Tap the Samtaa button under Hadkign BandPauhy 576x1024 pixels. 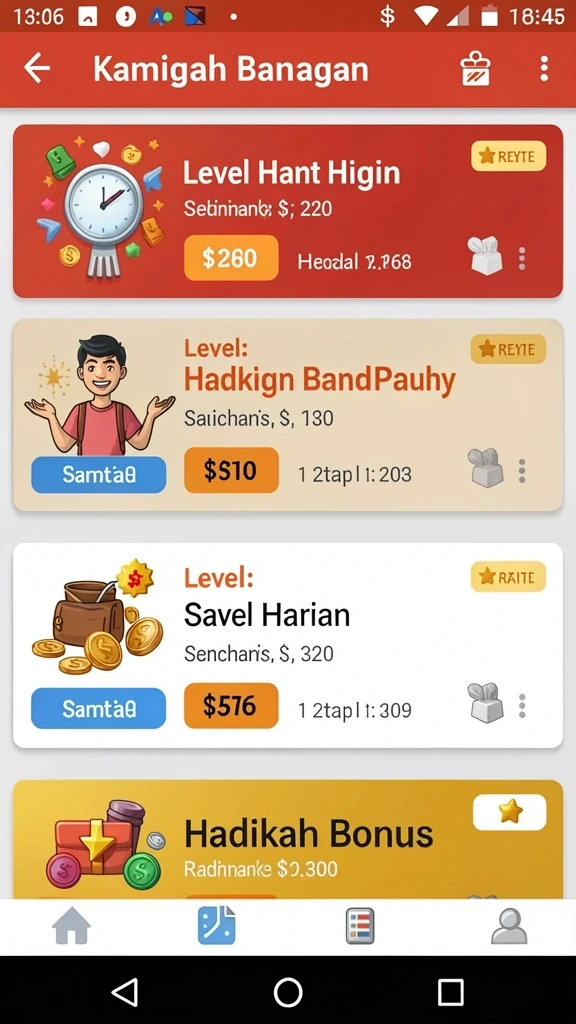[99, 474]
